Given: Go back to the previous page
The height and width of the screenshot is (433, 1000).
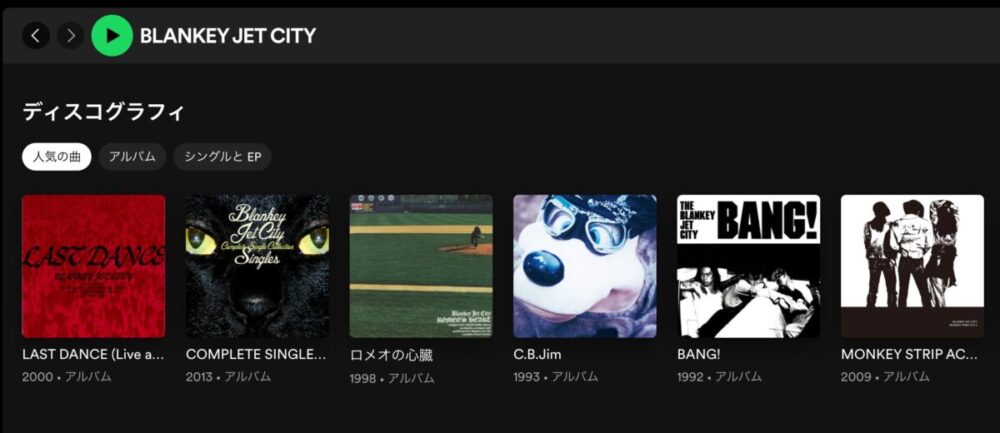Looking at the screenshot, I should [x=36, y=36].
